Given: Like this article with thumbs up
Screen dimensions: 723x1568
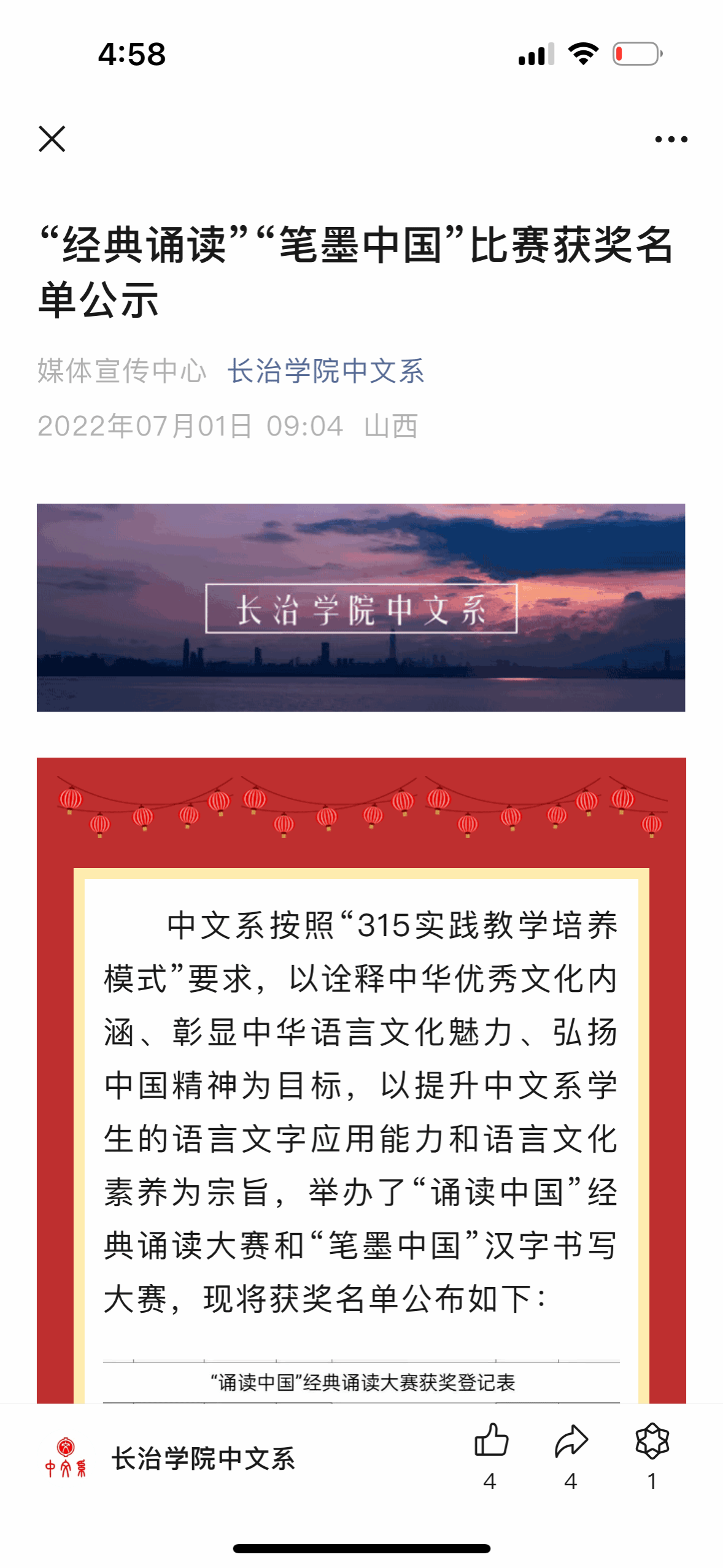Looking at the screenshot, I should click(491, 1440).
